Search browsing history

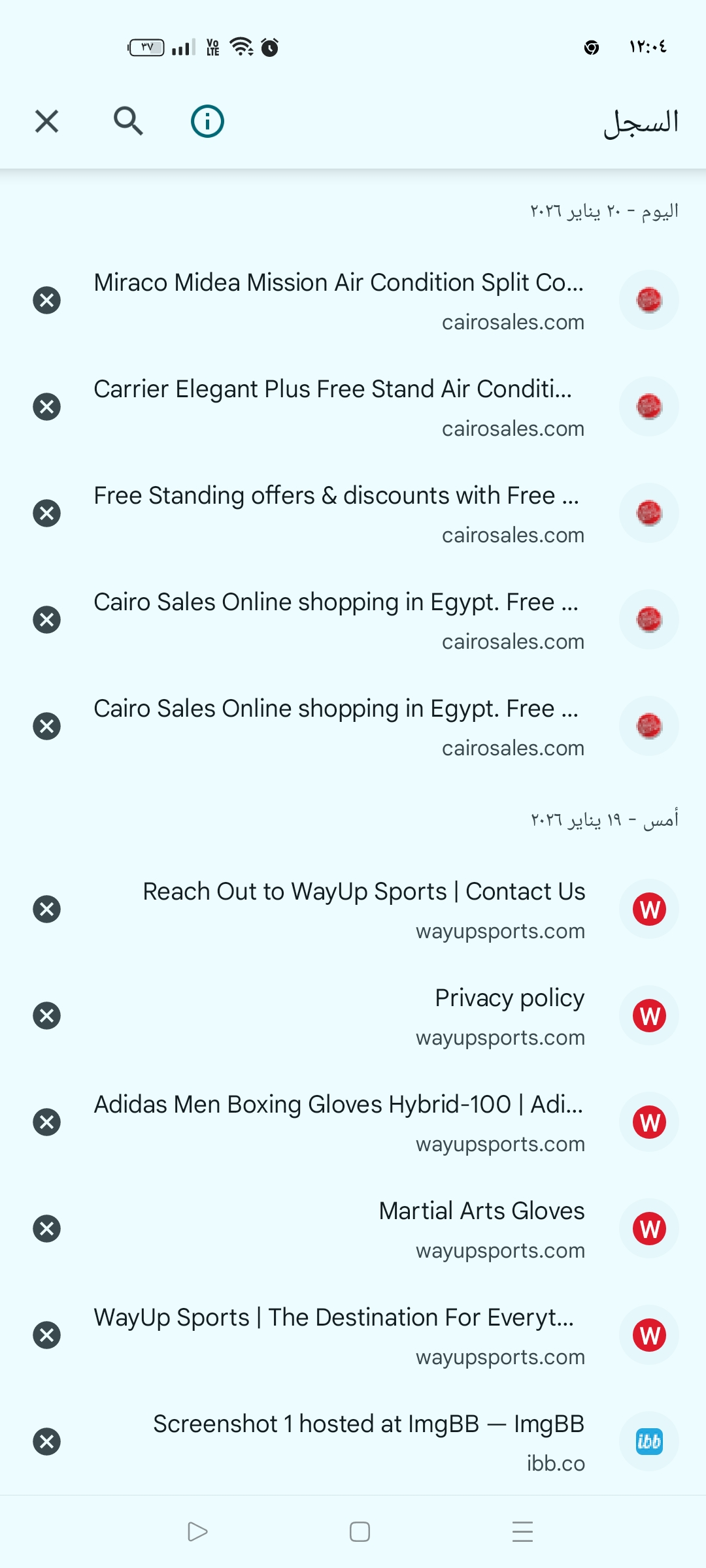128,122
